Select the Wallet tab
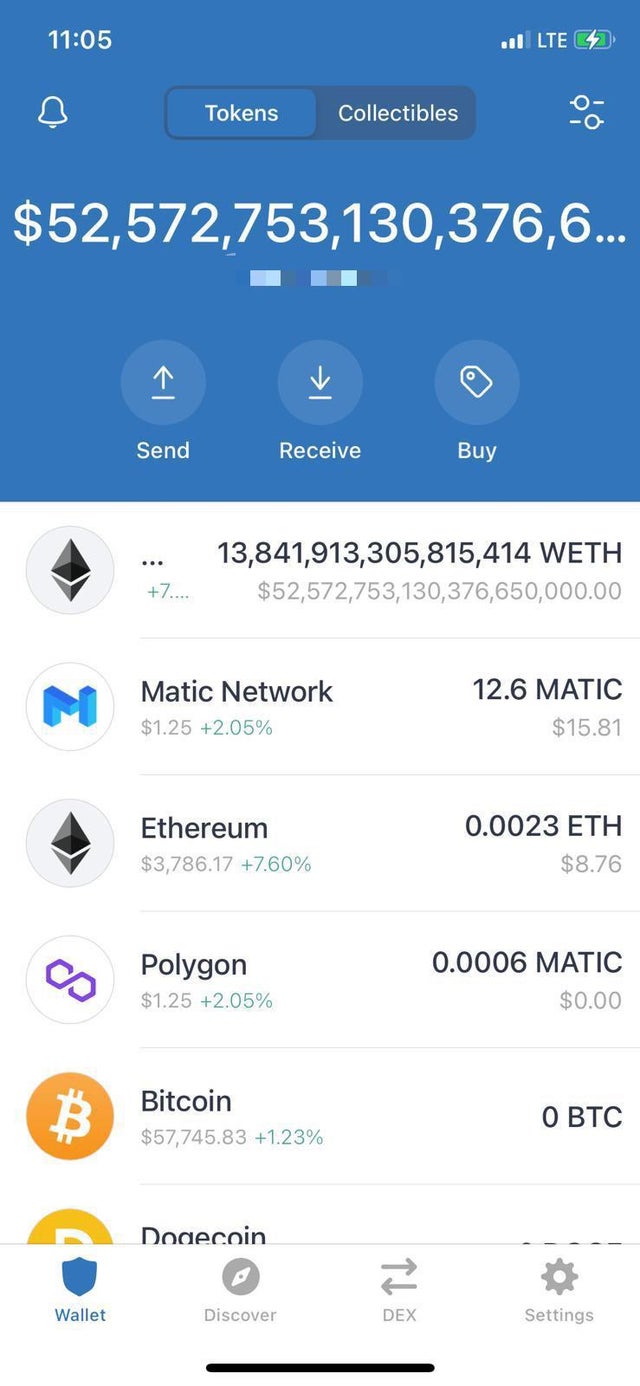640x1386 pixels. (80, 1291)
